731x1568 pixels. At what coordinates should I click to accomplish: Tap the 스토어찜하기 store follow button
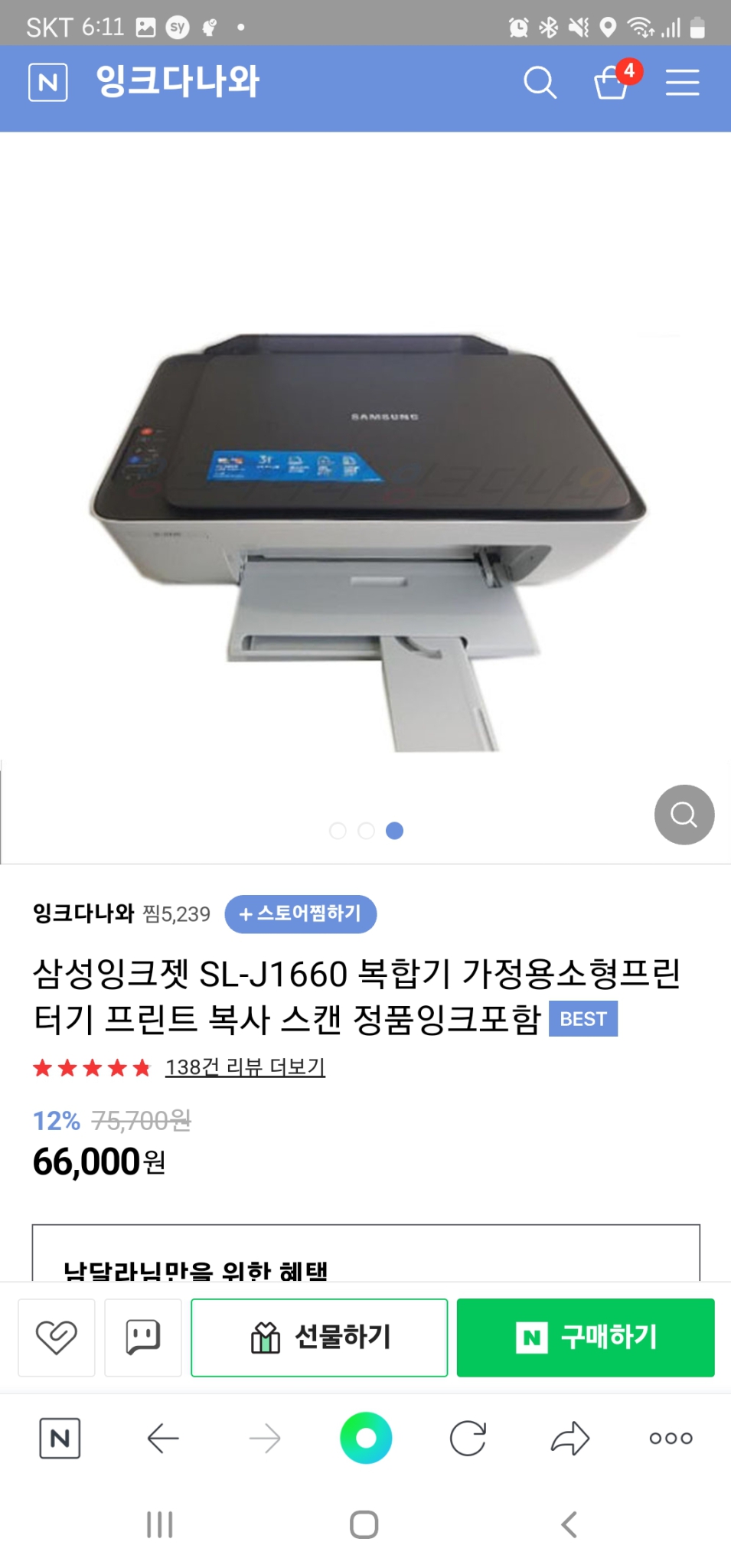(x=299, y=913)
